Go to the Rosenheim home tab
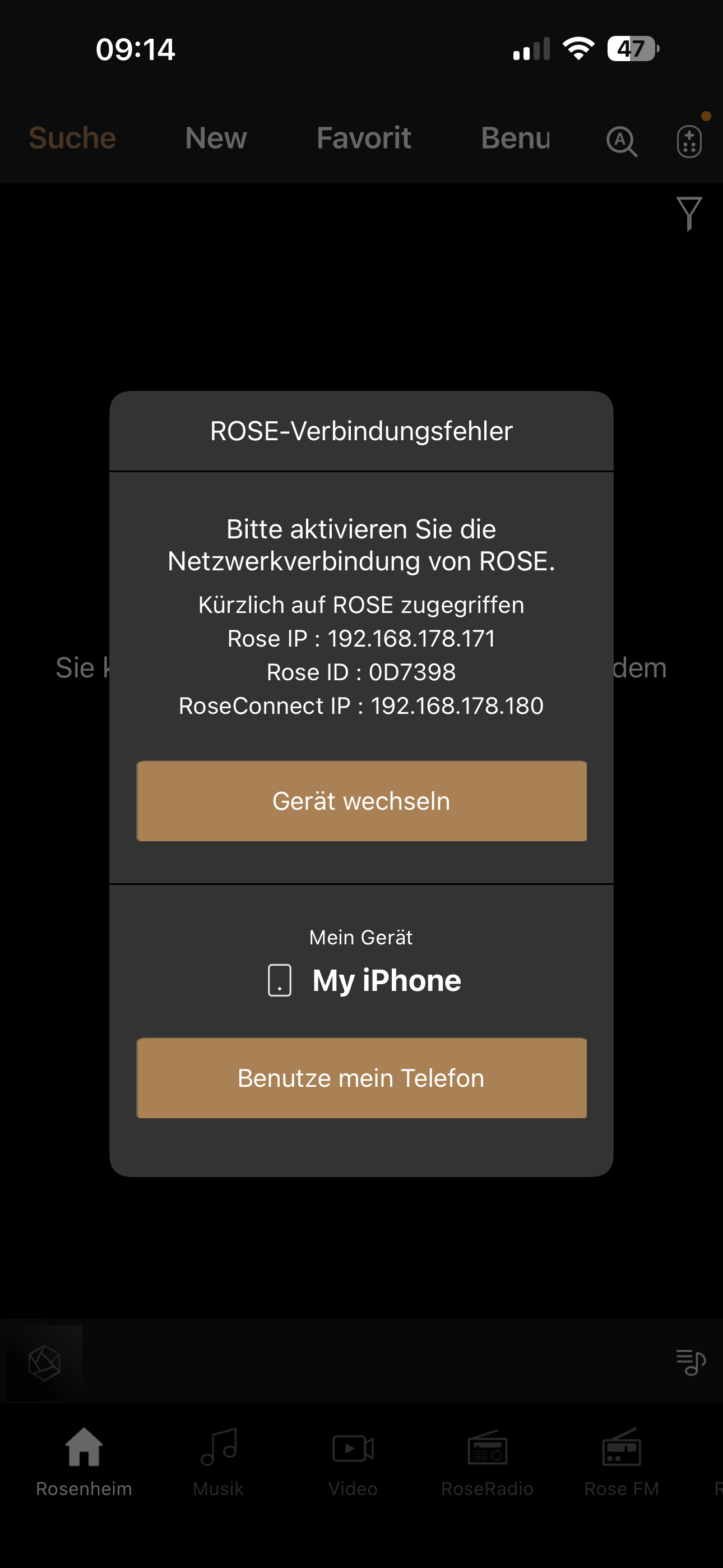This screenshot has width=723, height=1568. (84, 1461)
